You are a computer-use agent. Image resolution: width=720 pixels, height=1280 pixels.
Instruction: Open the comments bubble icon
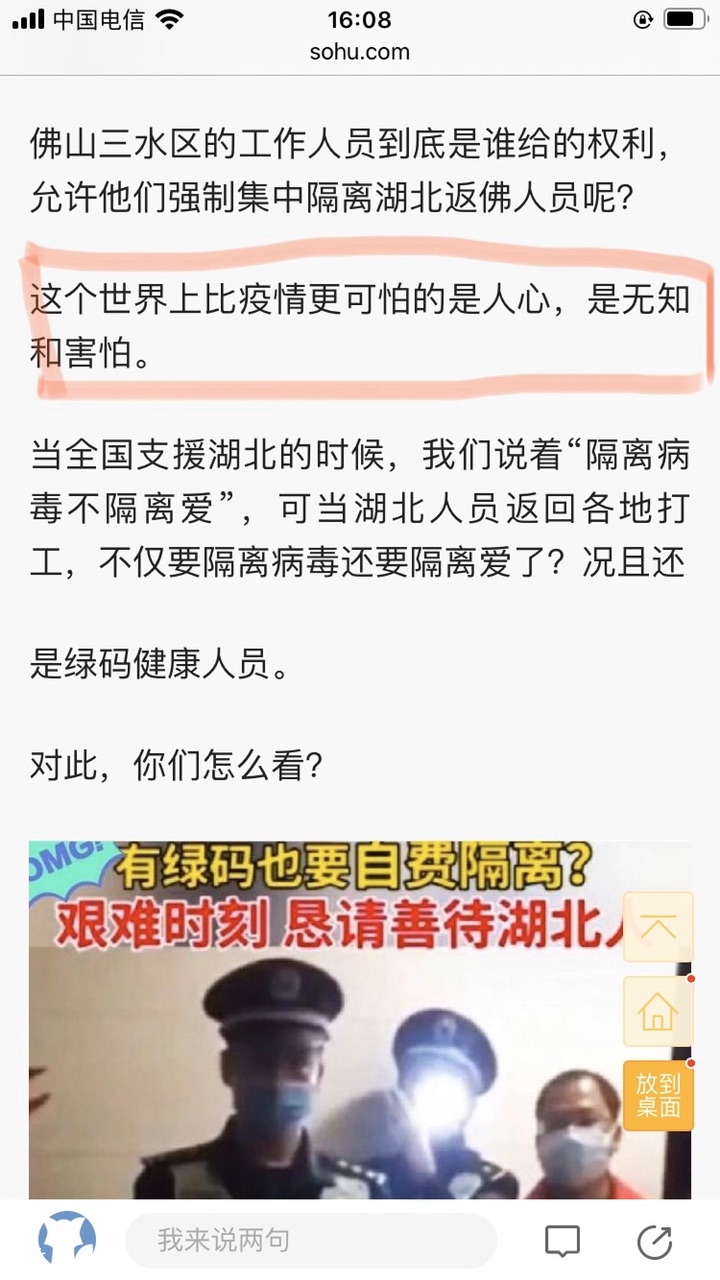click(562, 1241)
